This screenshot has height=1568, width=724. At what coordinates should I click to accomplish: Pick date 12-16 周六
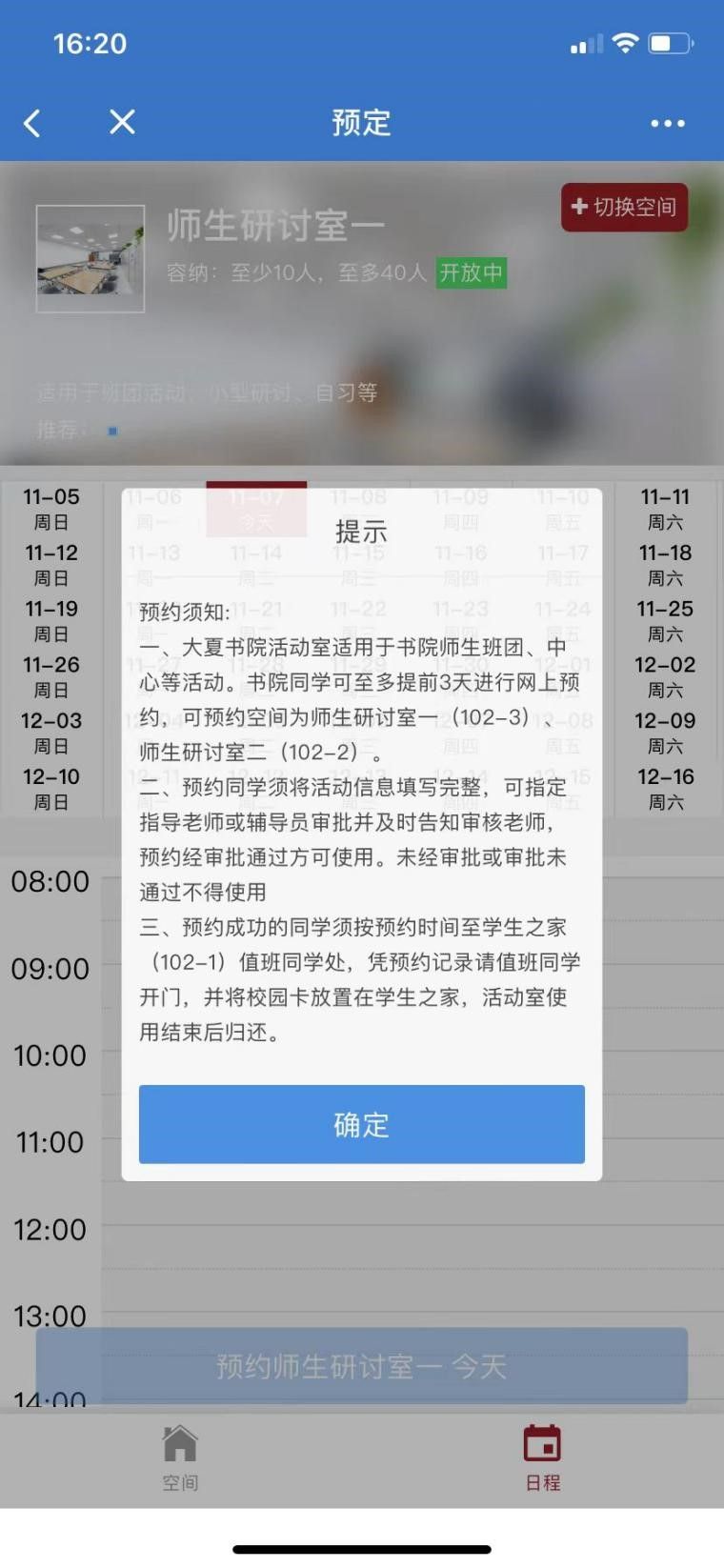665,789
